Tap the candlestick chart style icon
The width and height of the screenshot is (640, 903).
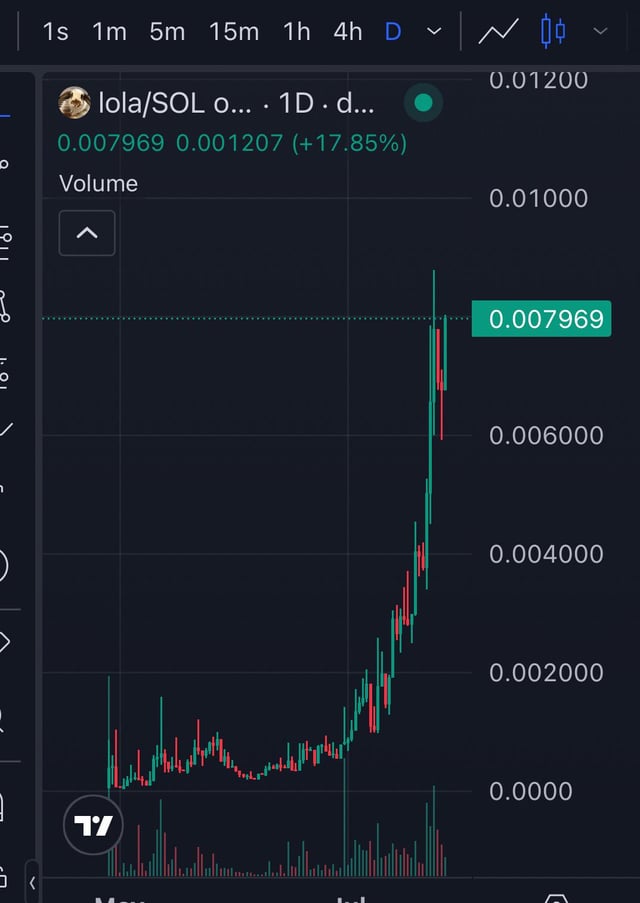553,32
